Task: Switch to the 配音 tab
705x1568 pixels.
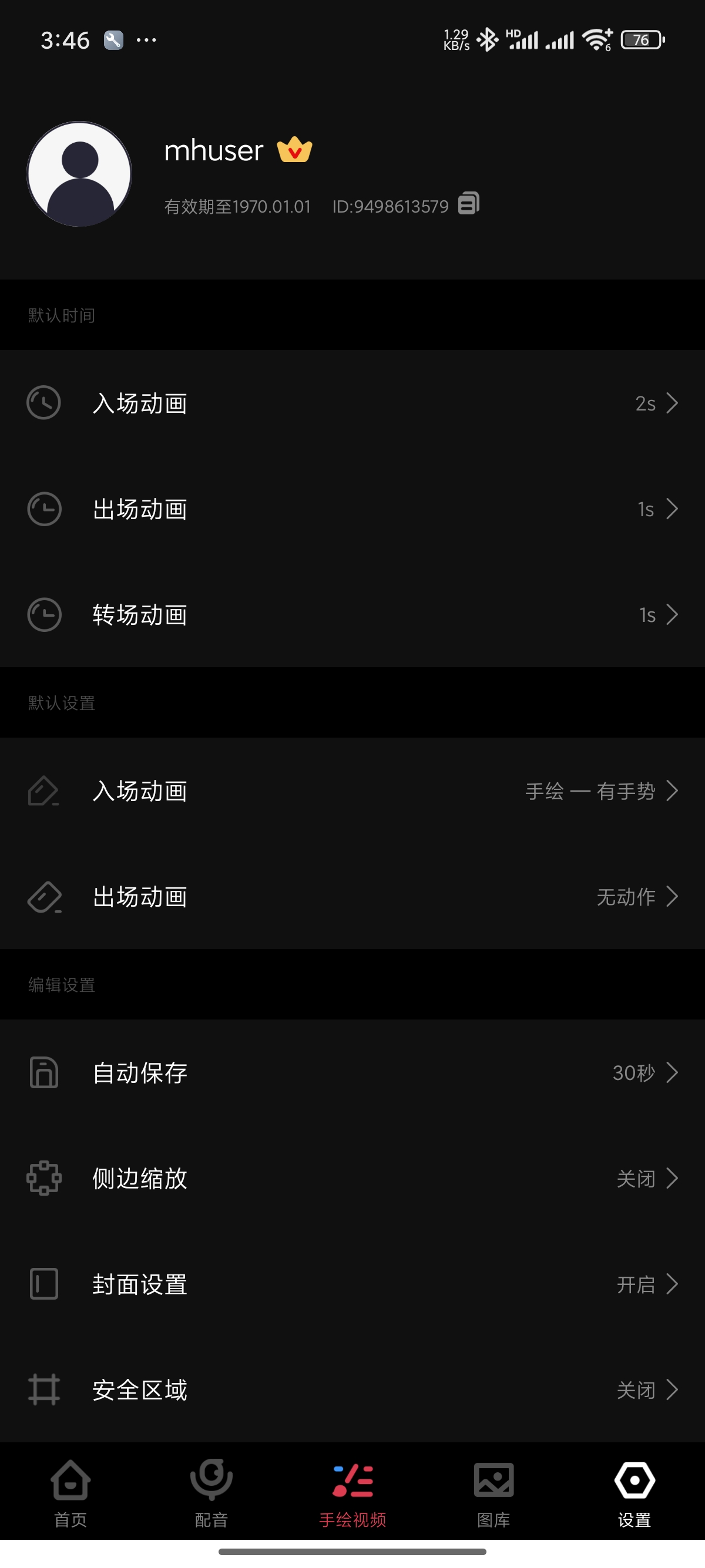Action: pyautogui.click(x=211, y=1493)
